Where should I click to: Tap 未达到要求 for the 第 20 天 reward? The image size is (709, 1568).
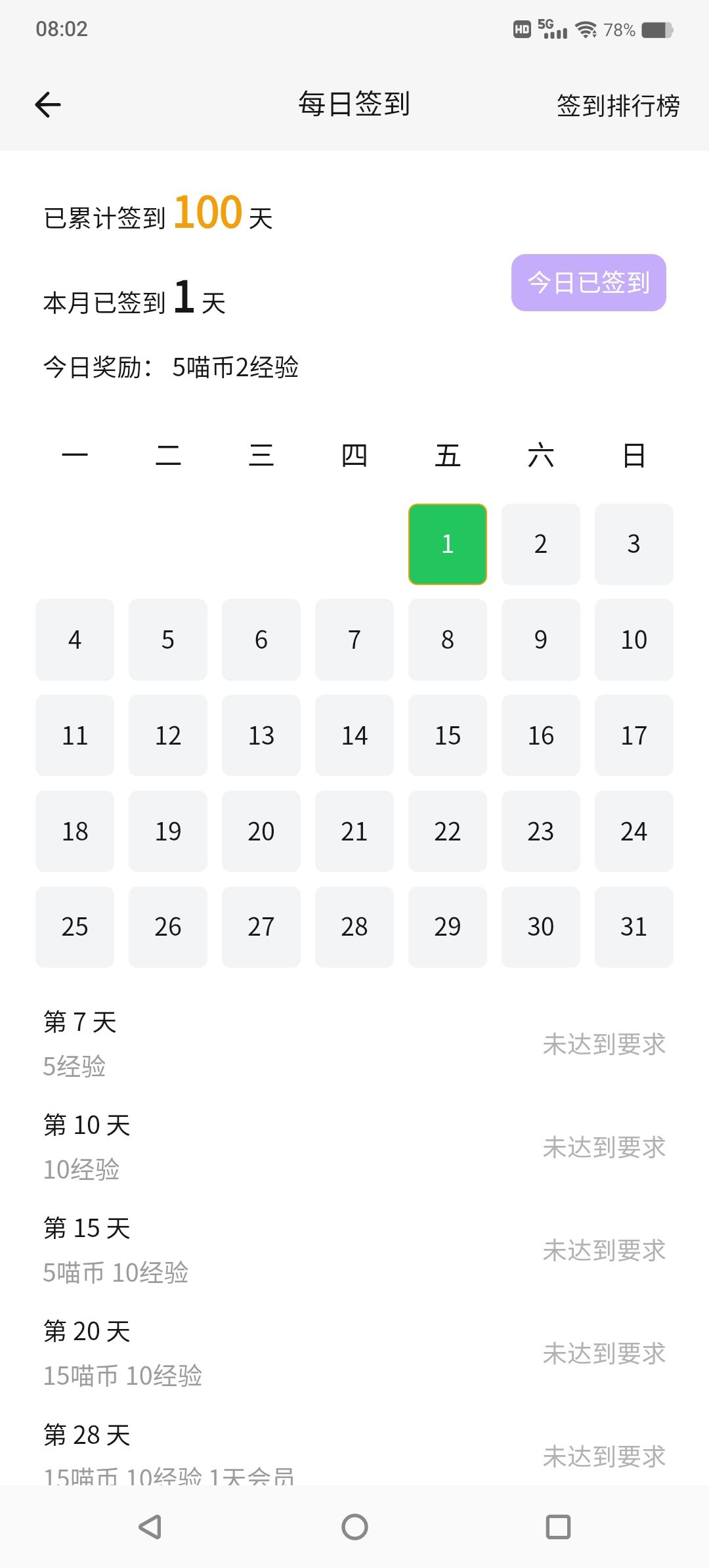coord(604,1353)
